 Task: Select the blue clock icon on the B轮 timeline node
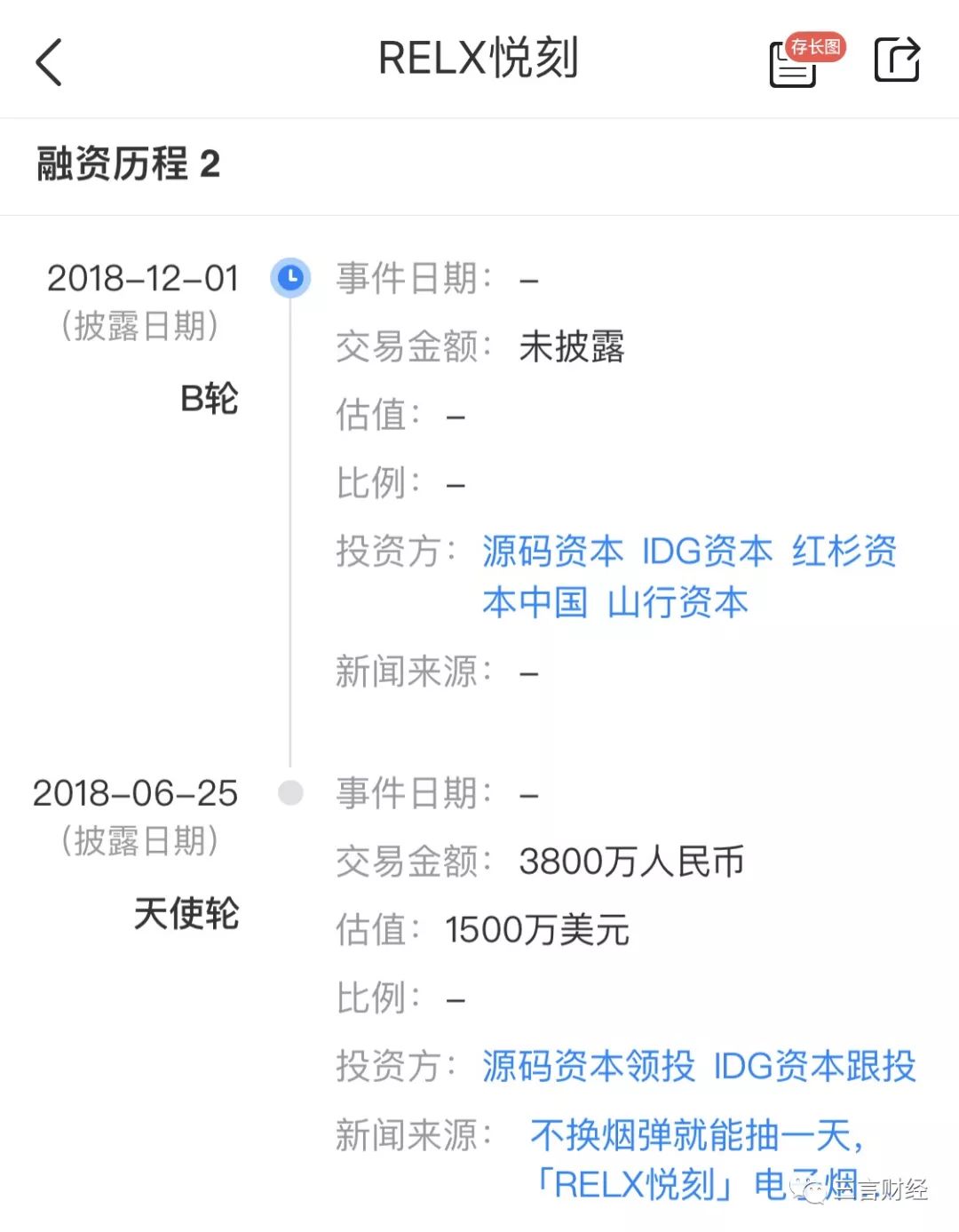coord(290,277)
